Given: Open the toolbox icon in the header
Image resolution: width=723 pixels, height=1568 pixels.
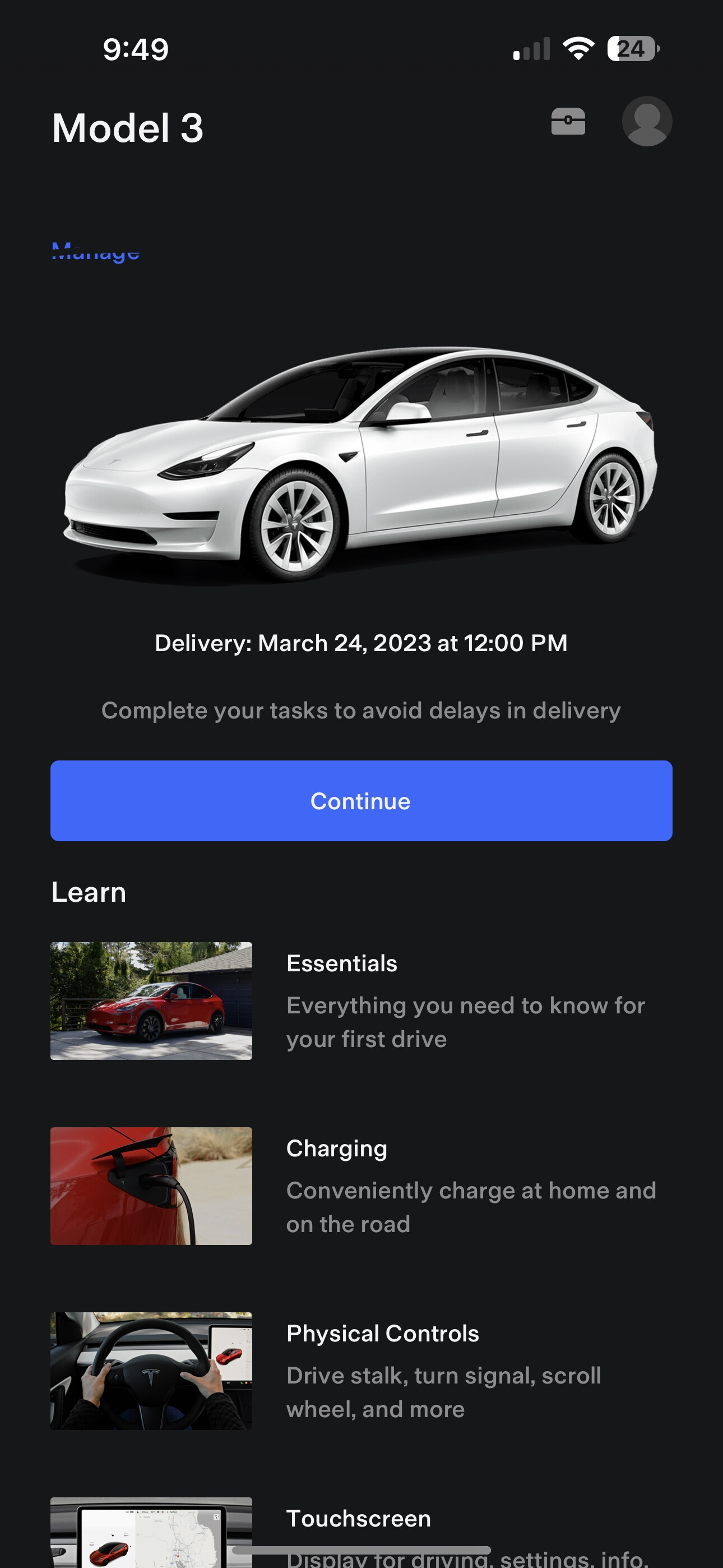Looking at the screenshot, I should 568,121.
